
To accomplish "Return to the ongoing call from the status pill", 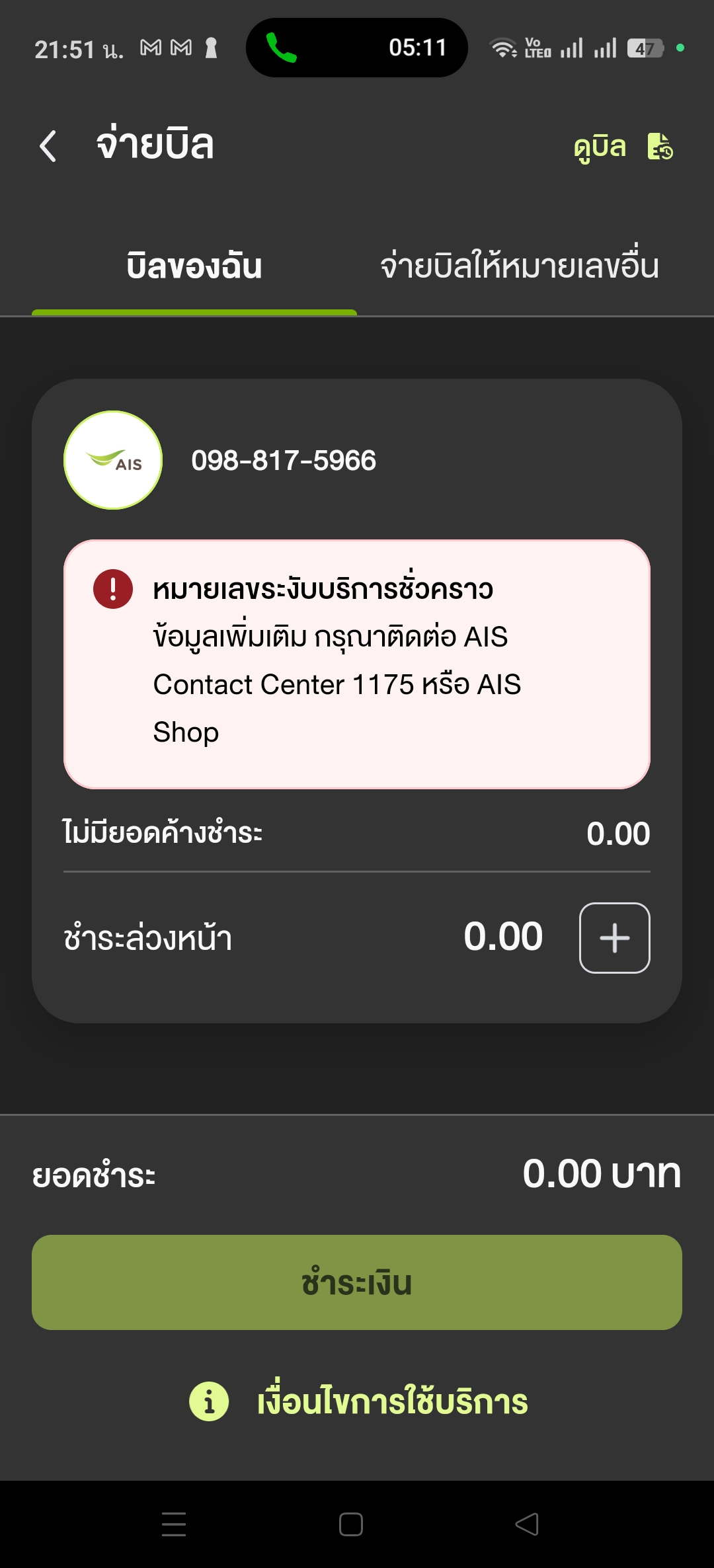I will click(x=357, y=48).
